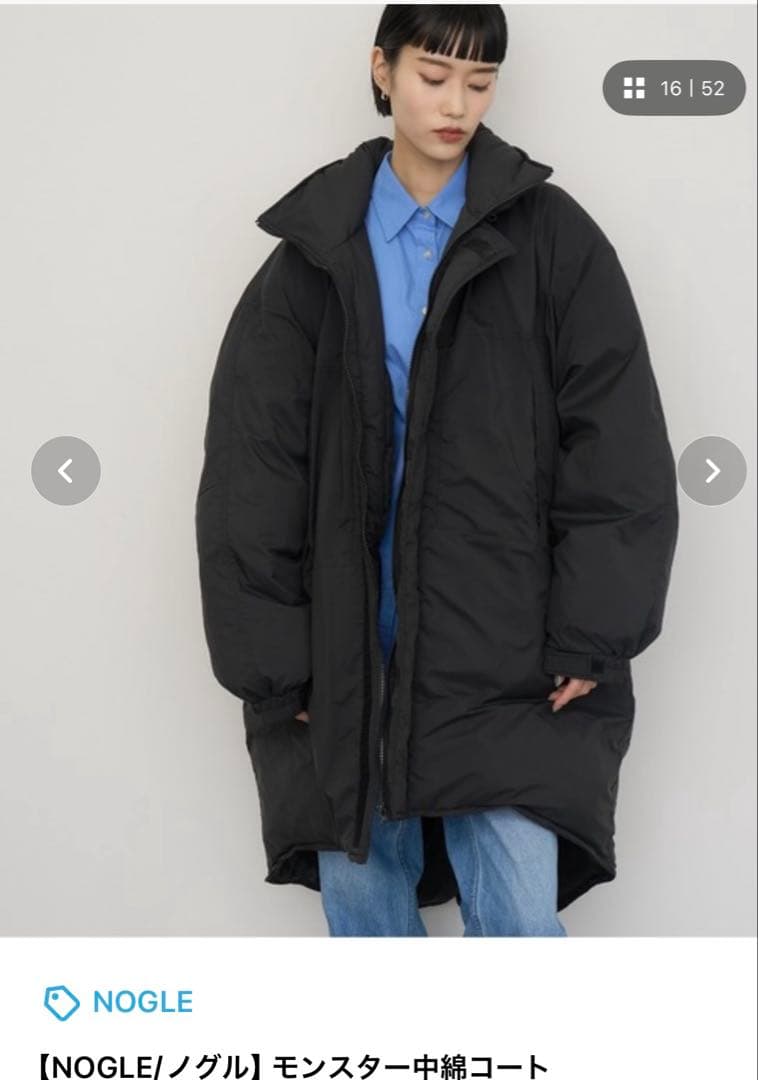The image size is (758, 1080).
Task: Show the previous product photo
Action: coord(66,471)
